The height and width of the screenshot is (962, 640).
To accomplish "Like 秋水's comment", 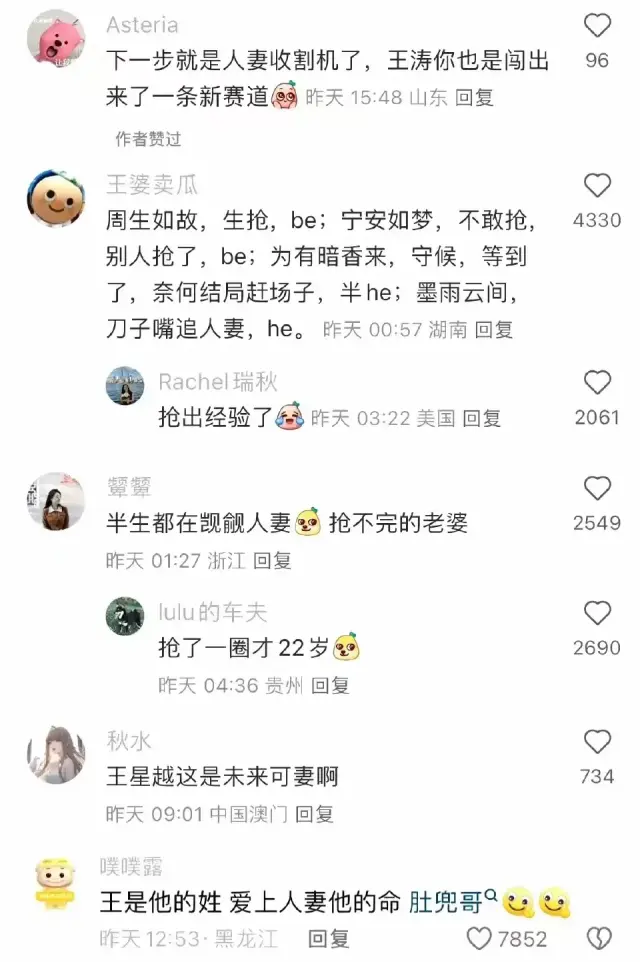I will (597, 742).
